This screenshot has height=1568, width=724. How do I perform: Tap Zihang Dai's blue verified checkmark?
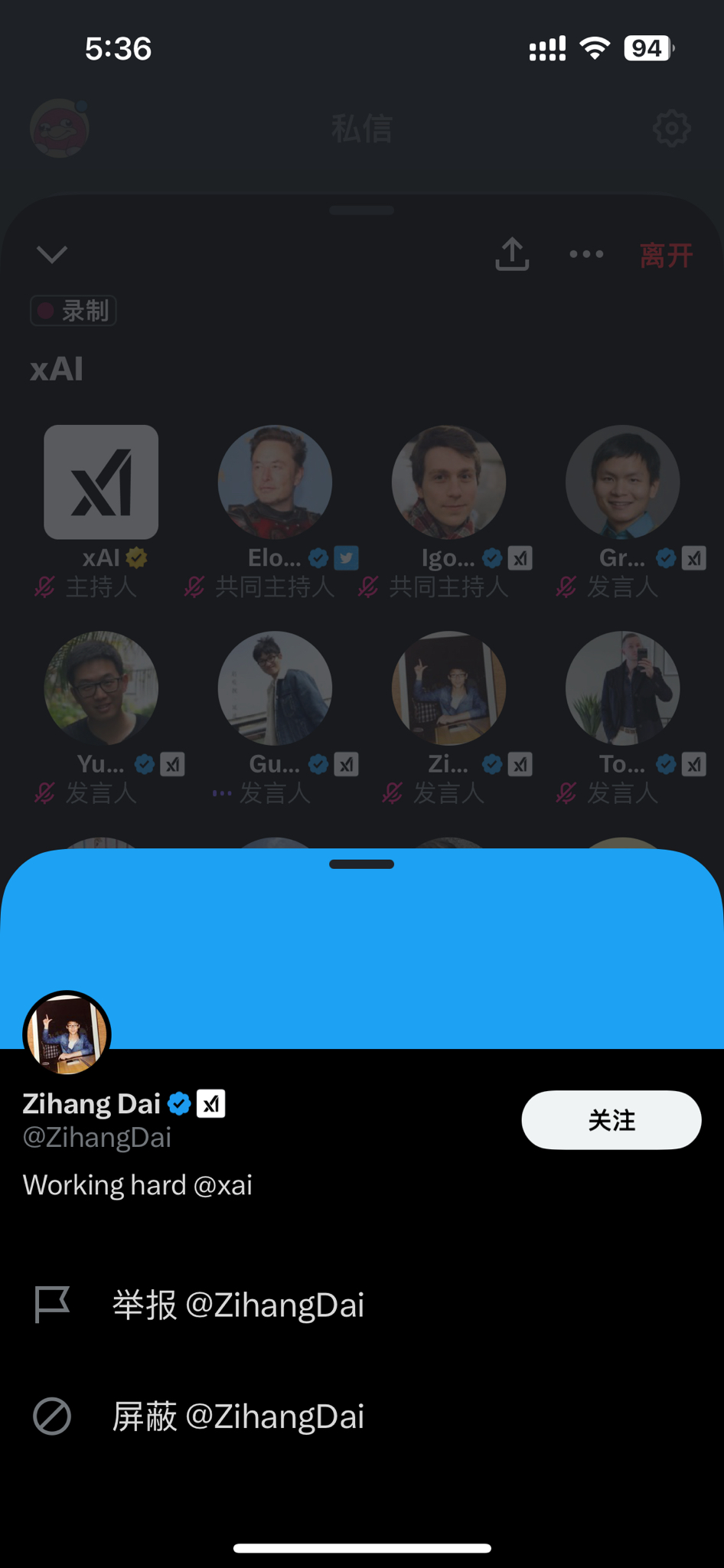179,1103
